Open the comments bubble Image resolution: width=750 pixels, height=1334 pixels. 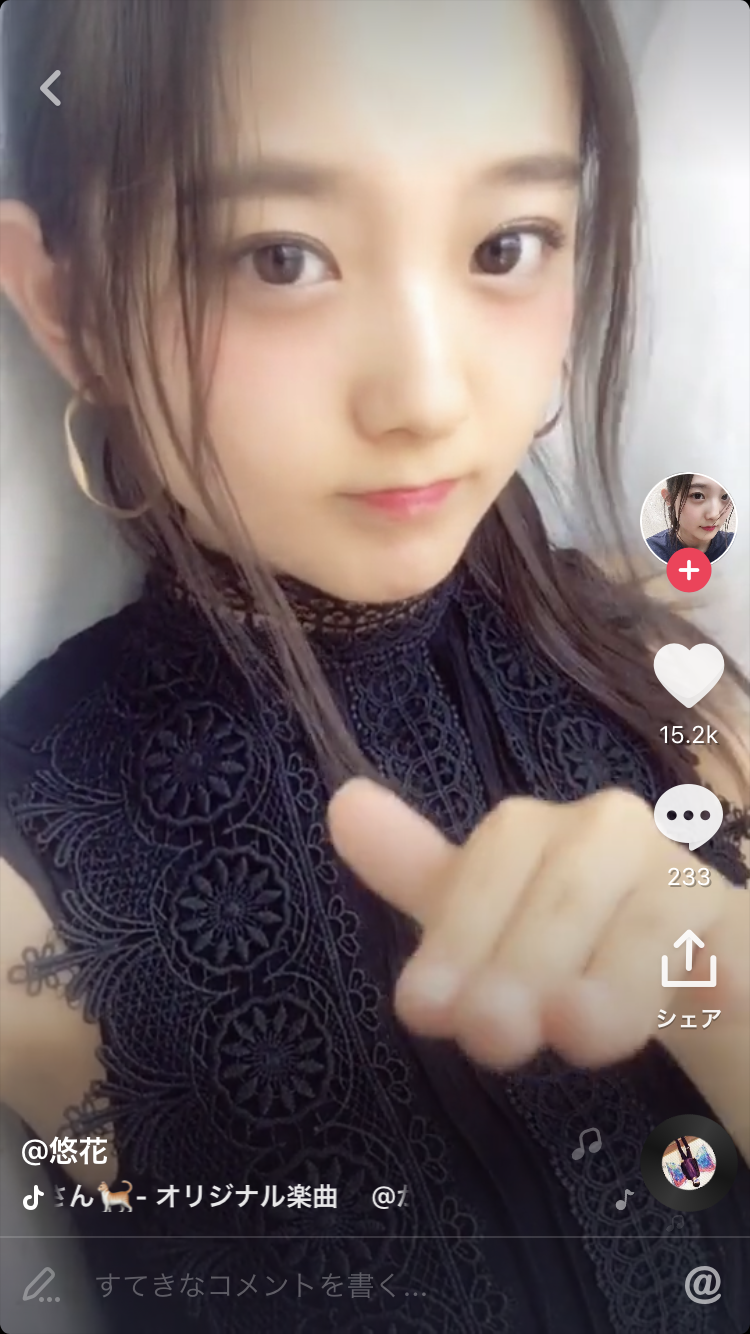pos(688,816)
